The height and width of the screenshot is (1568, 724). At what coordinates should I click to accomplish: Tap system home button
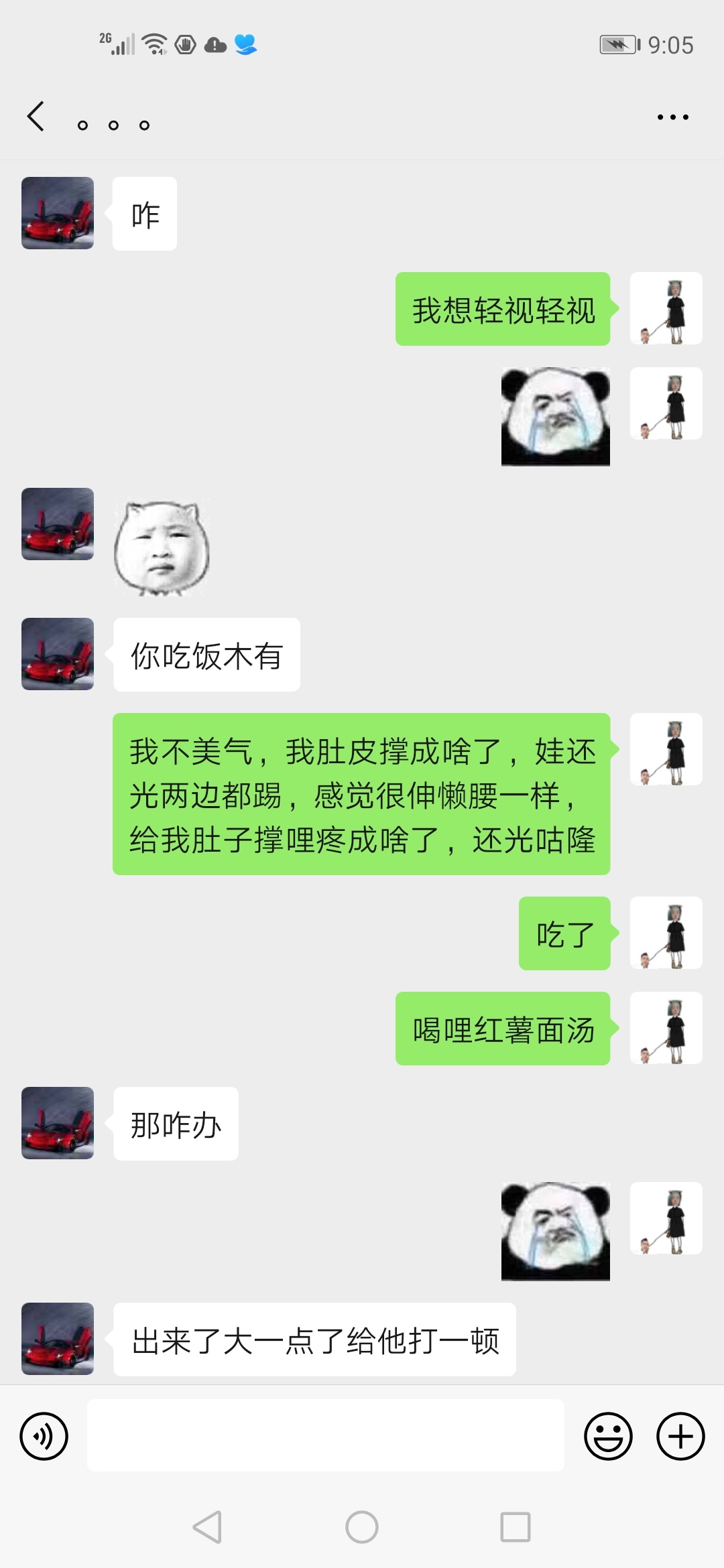[x=362, y=1527]
